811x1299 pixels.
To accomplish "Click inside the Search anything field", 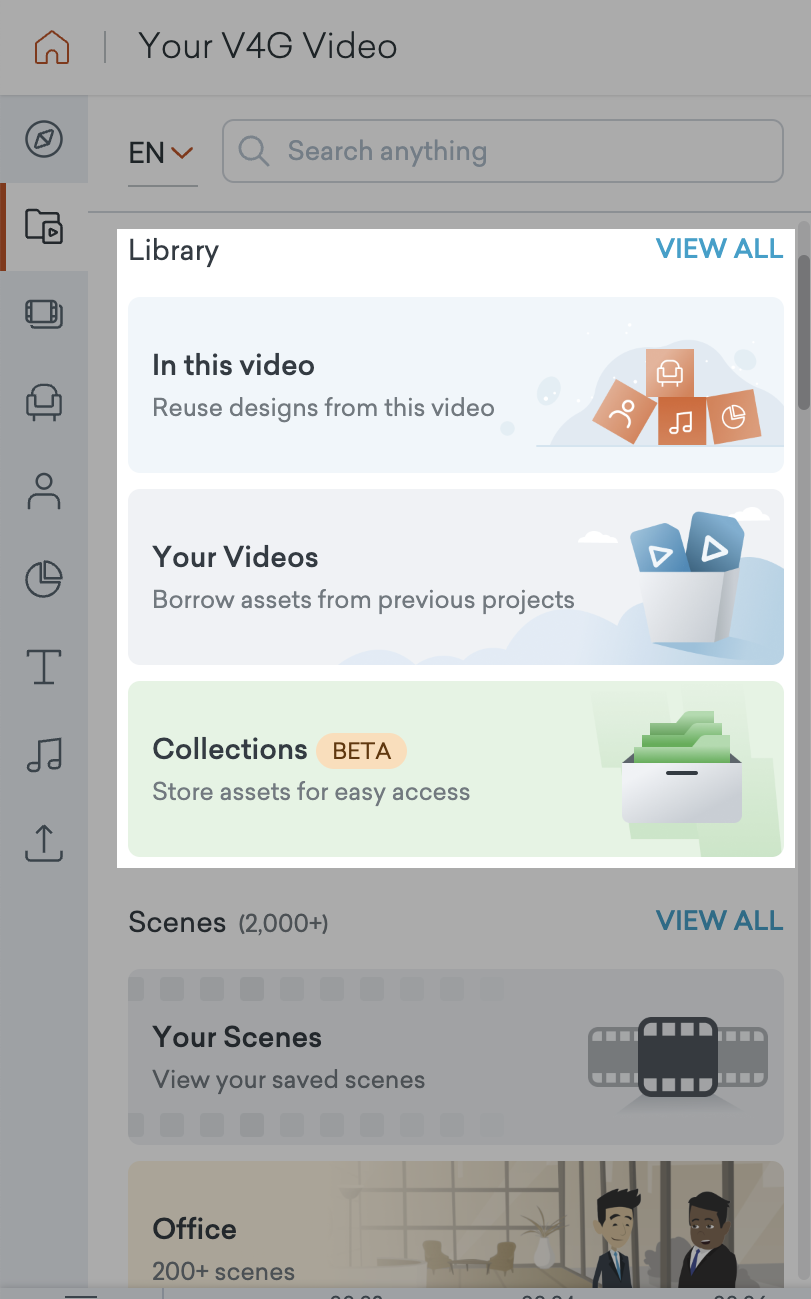I will (x=450, y=151).
